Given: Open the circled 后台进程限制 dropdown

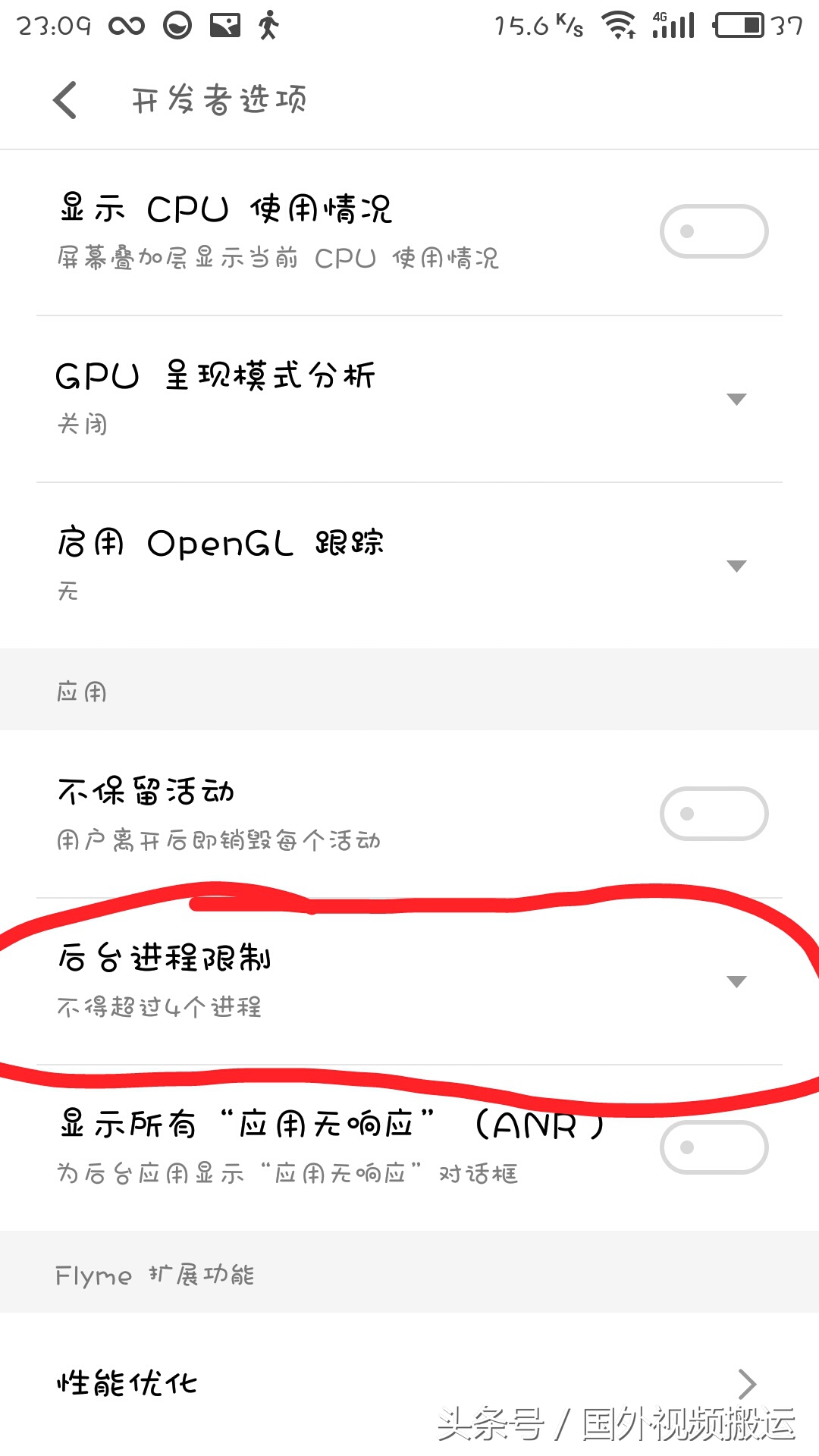Looking at the screenshot, I should [736, 981].
